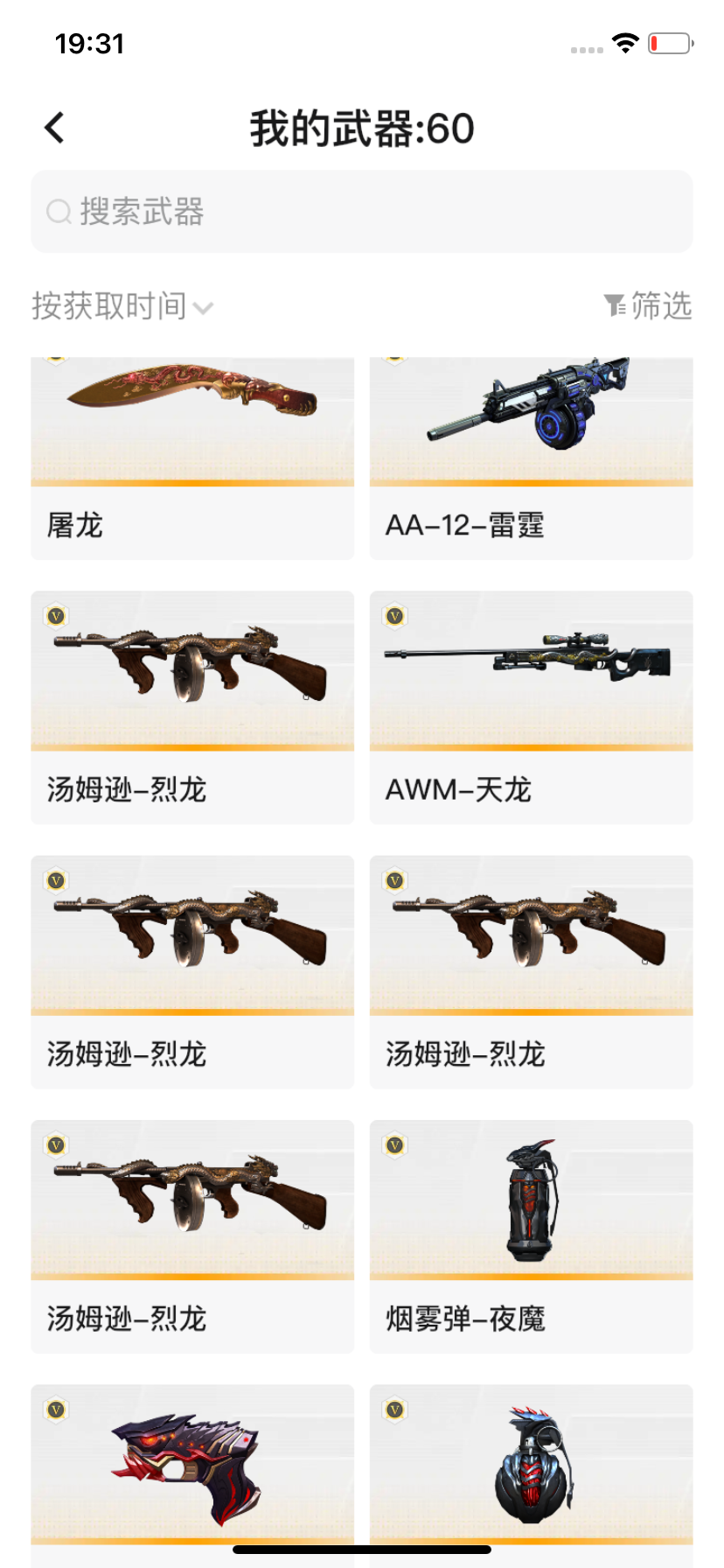724x1568 pixels.
Task: Go back using the back arrow
Action: click(x=55, y=128)
